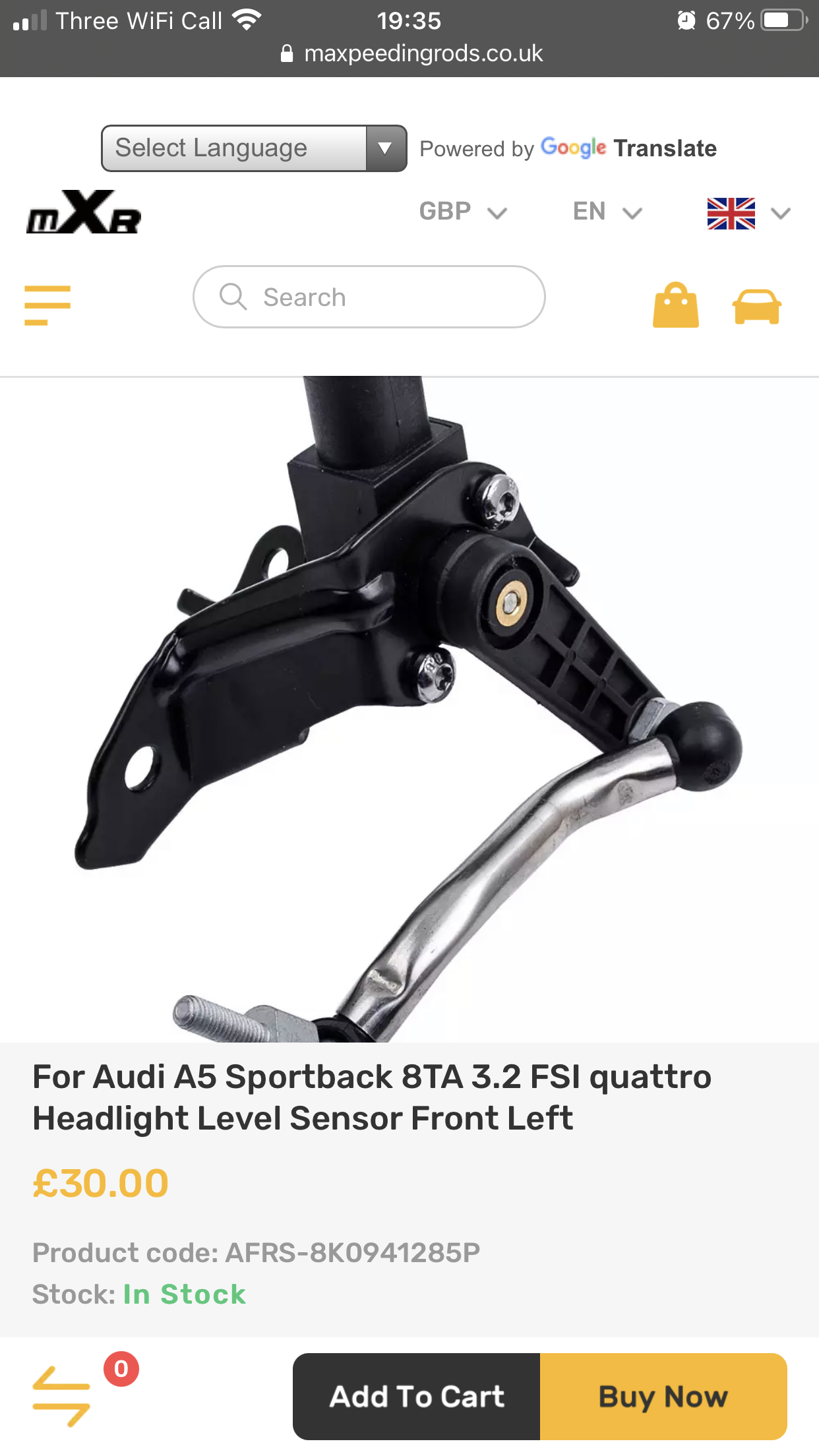Screen dimensions: 819x1456
Task: Open the Select Language dropdown
Action: point(253,148)
